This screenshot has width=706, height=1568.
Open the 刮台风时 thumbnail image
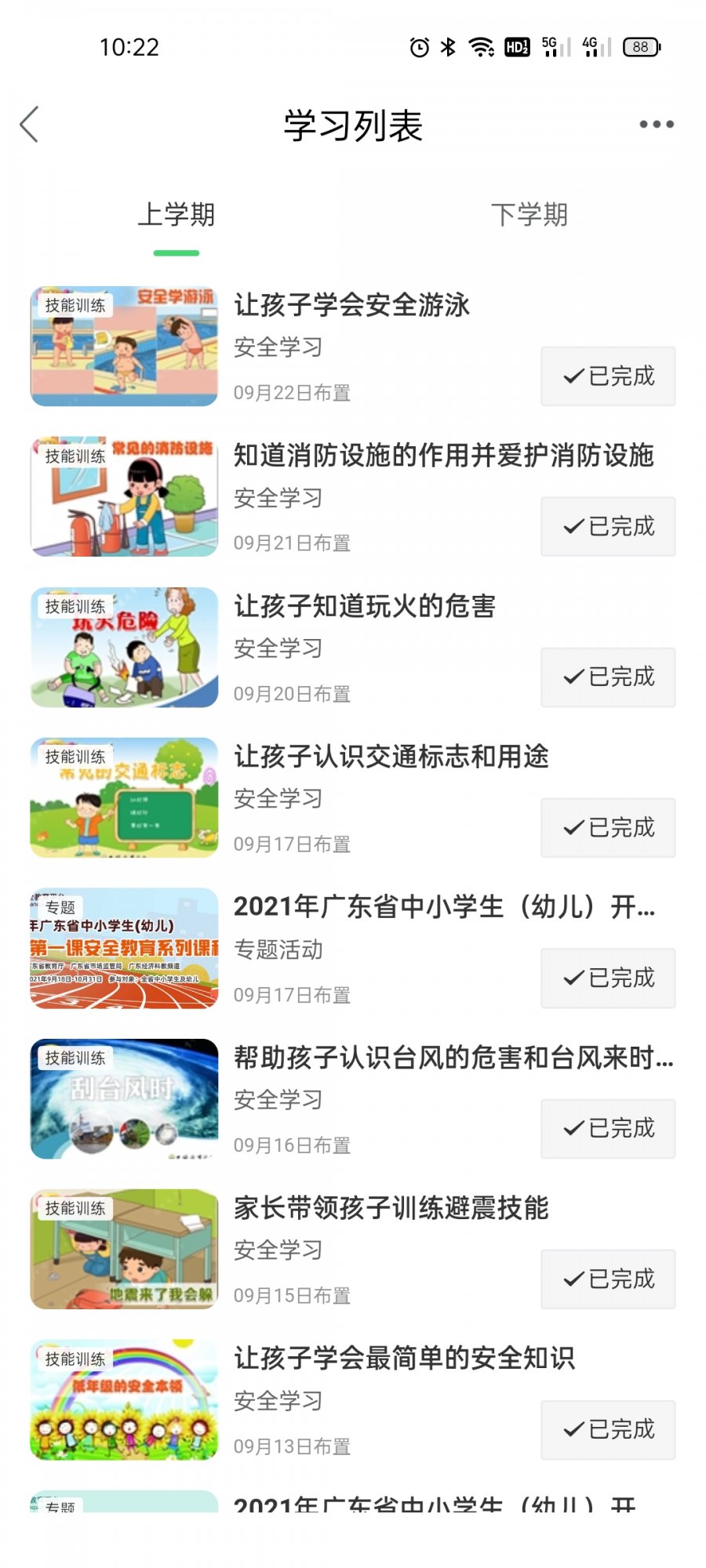[x=124, y=1099]
